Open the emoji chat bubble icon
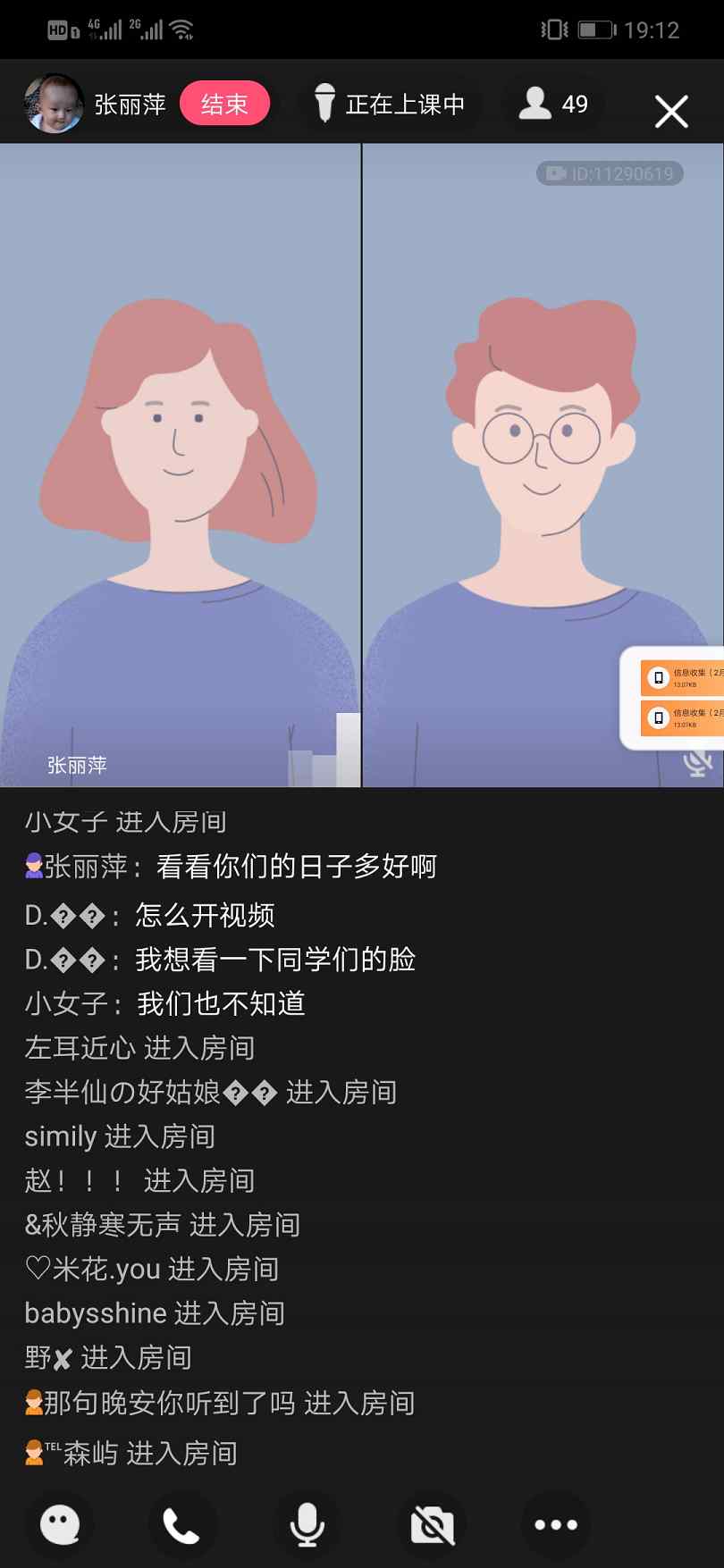724x1568 pixels. (60, 1524)
